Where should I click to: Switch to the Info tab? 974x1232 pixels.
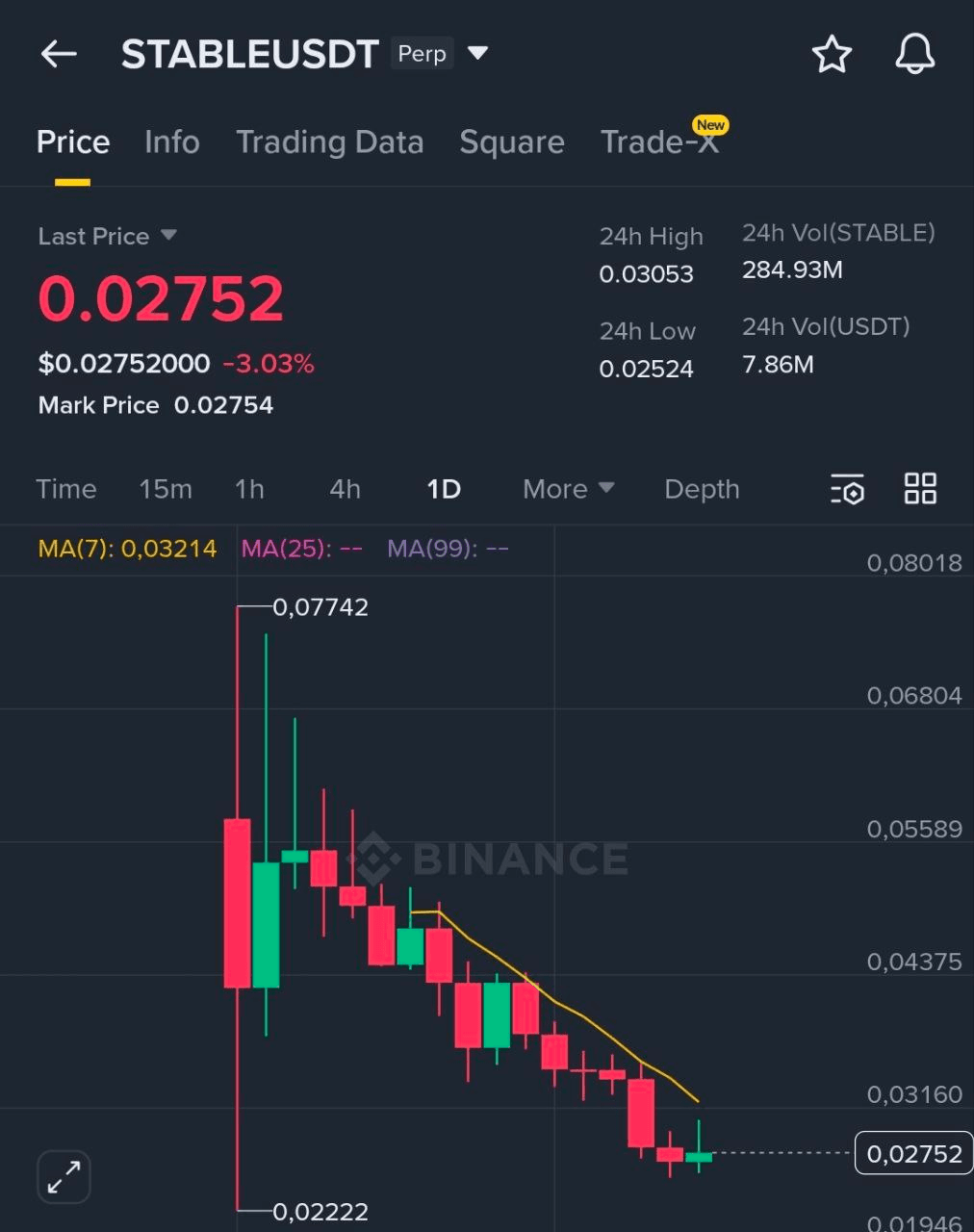(171, 141)
